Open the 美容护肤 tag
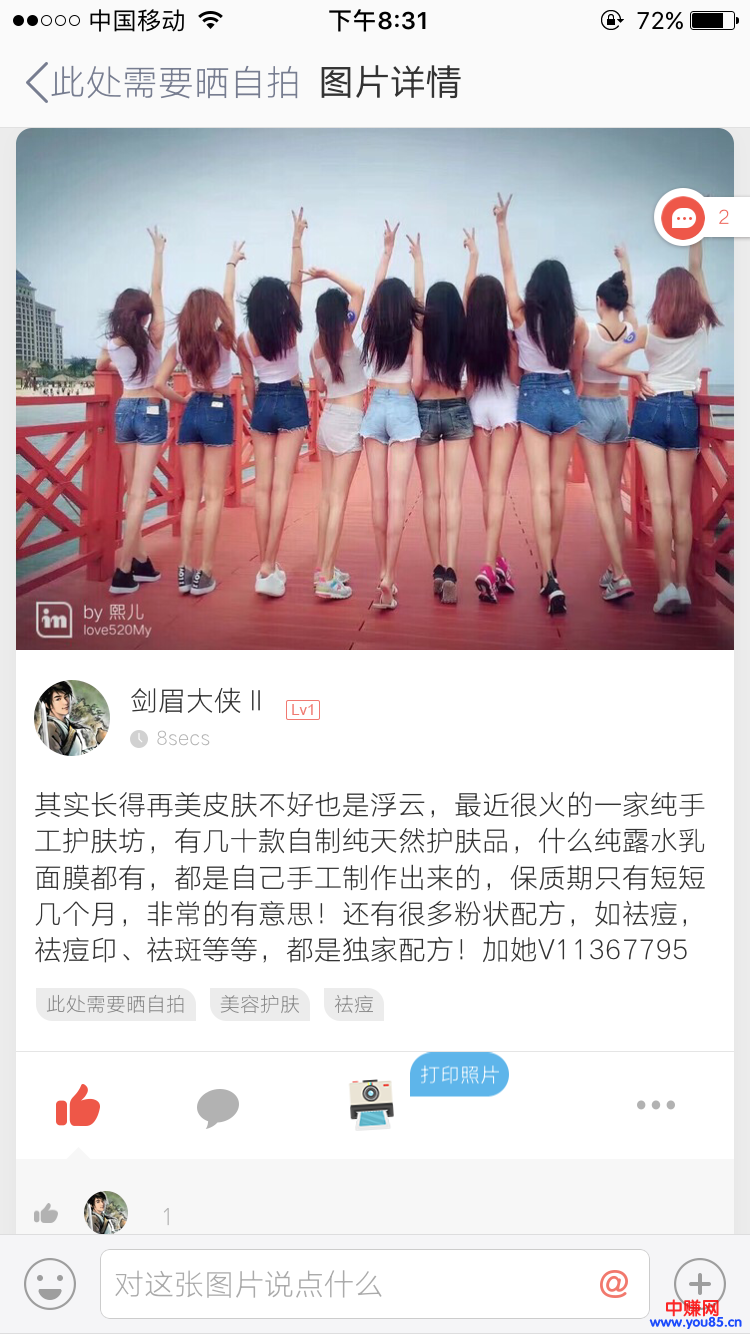The height and width of the screenshot is (1334, 750). click(260, 1004)
